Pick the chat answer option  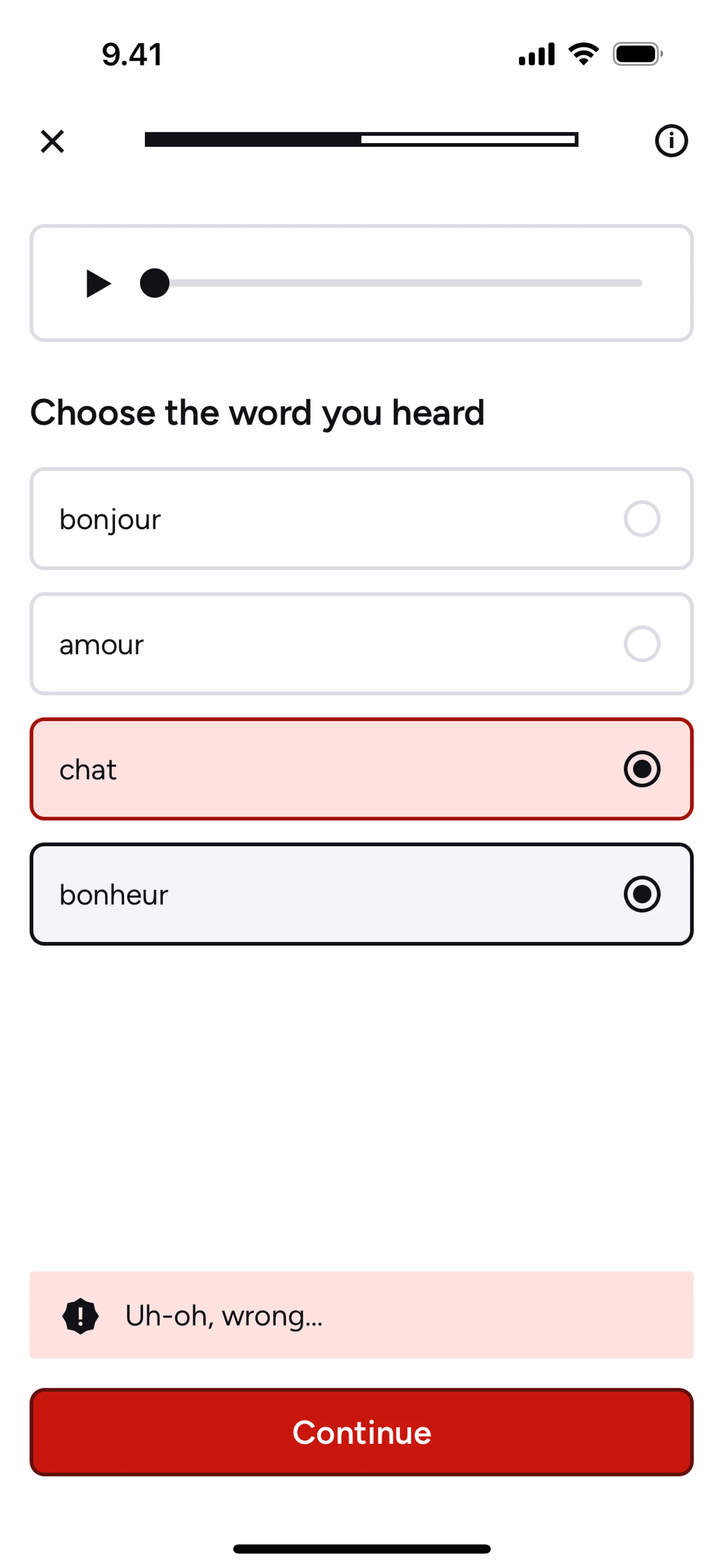pos(361,769)
